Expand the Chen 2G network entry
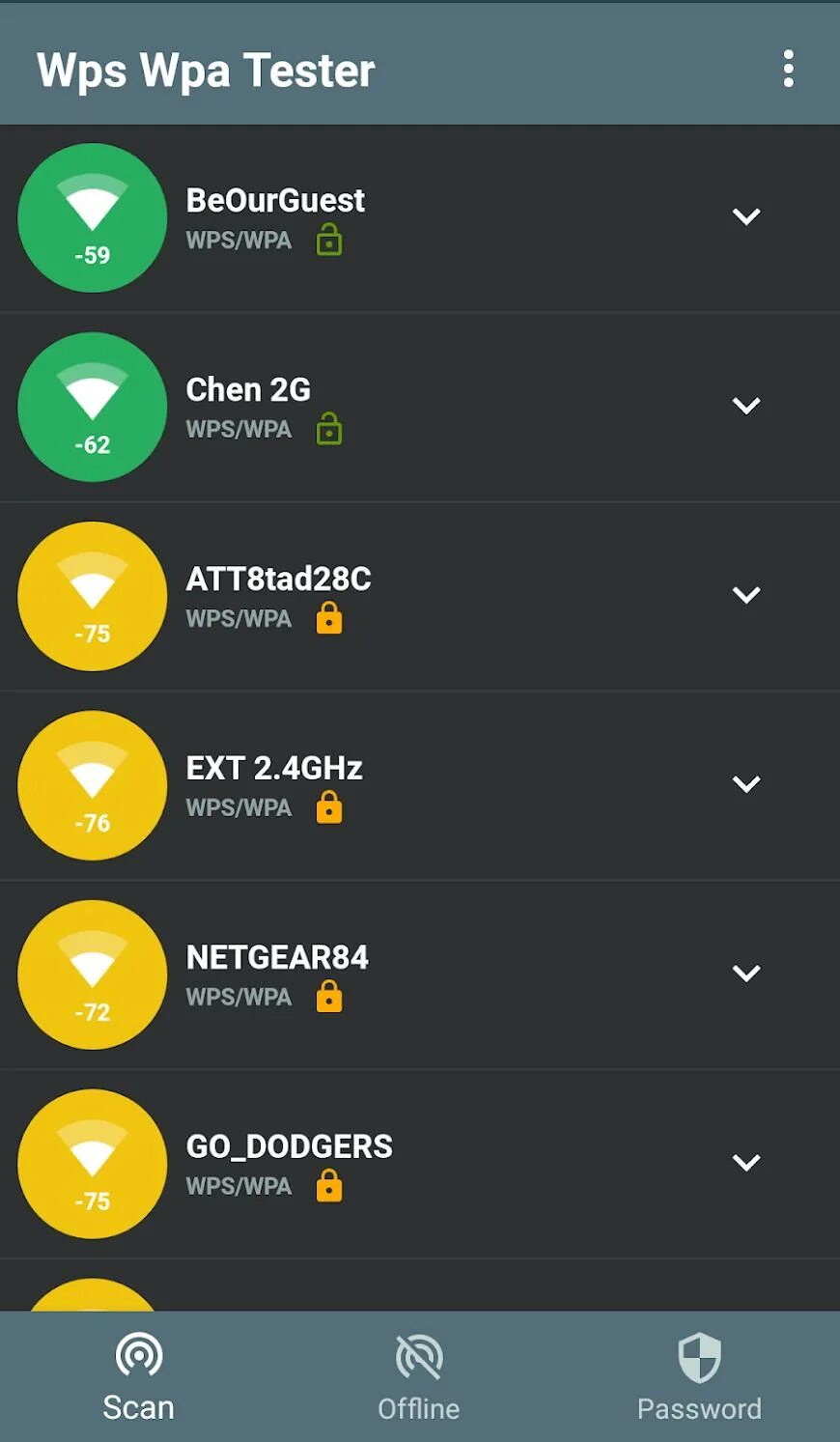The image size is (840, 1442). coord(745,407)
